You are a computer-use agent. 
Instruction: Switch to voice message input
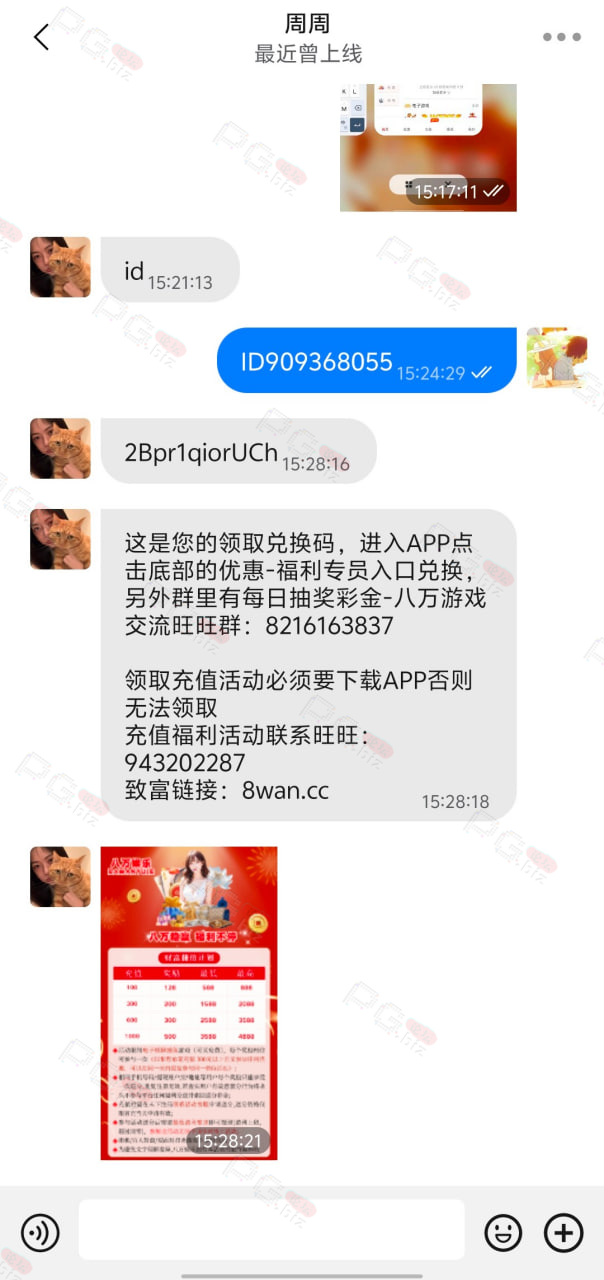[40, 1232]
